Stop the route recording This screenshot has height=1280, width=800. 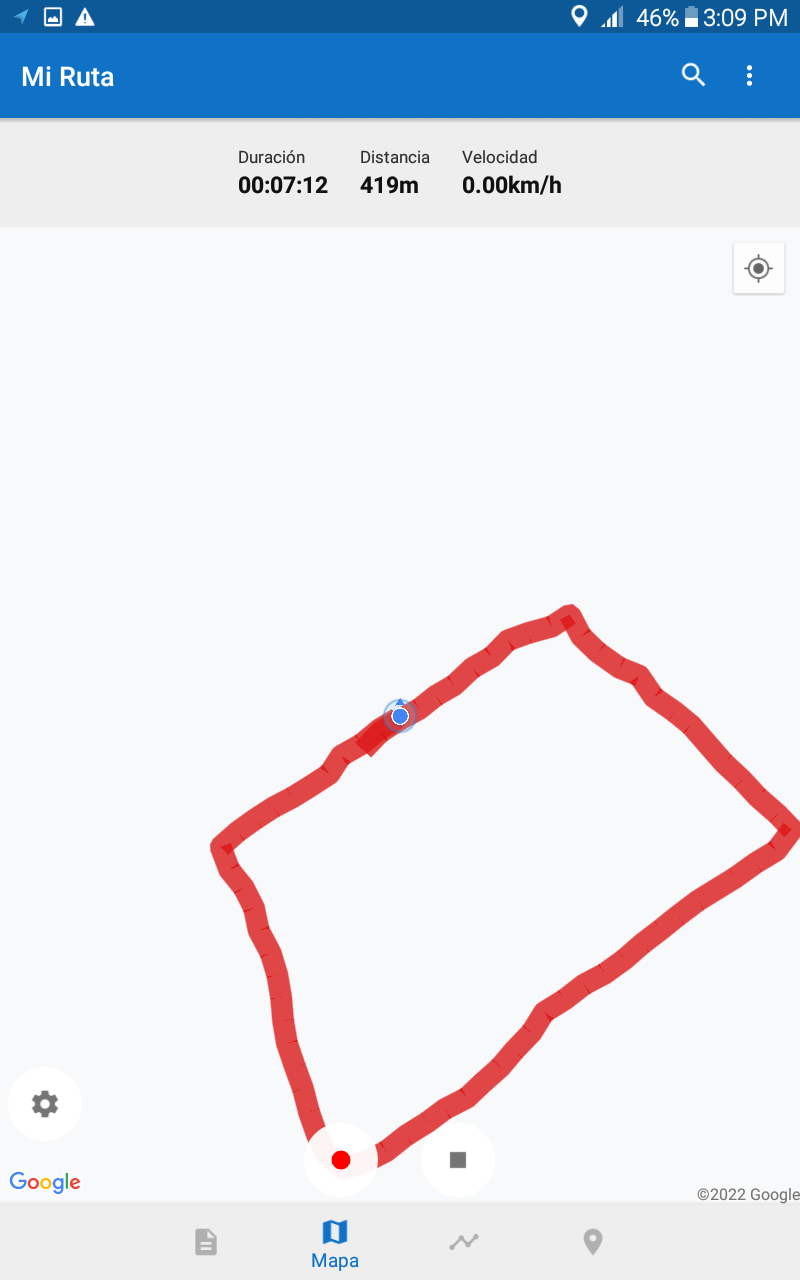coord(458,1160)
